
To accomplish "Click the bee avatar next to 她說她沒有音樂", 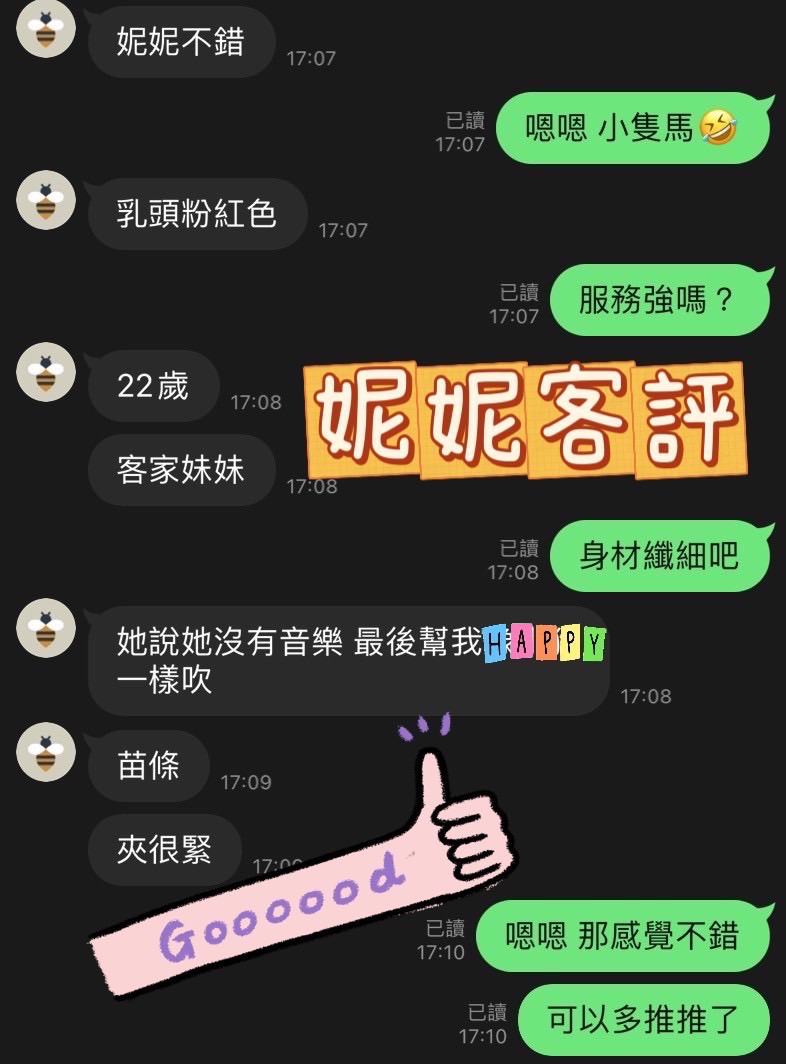I will [x=44, y=629].
